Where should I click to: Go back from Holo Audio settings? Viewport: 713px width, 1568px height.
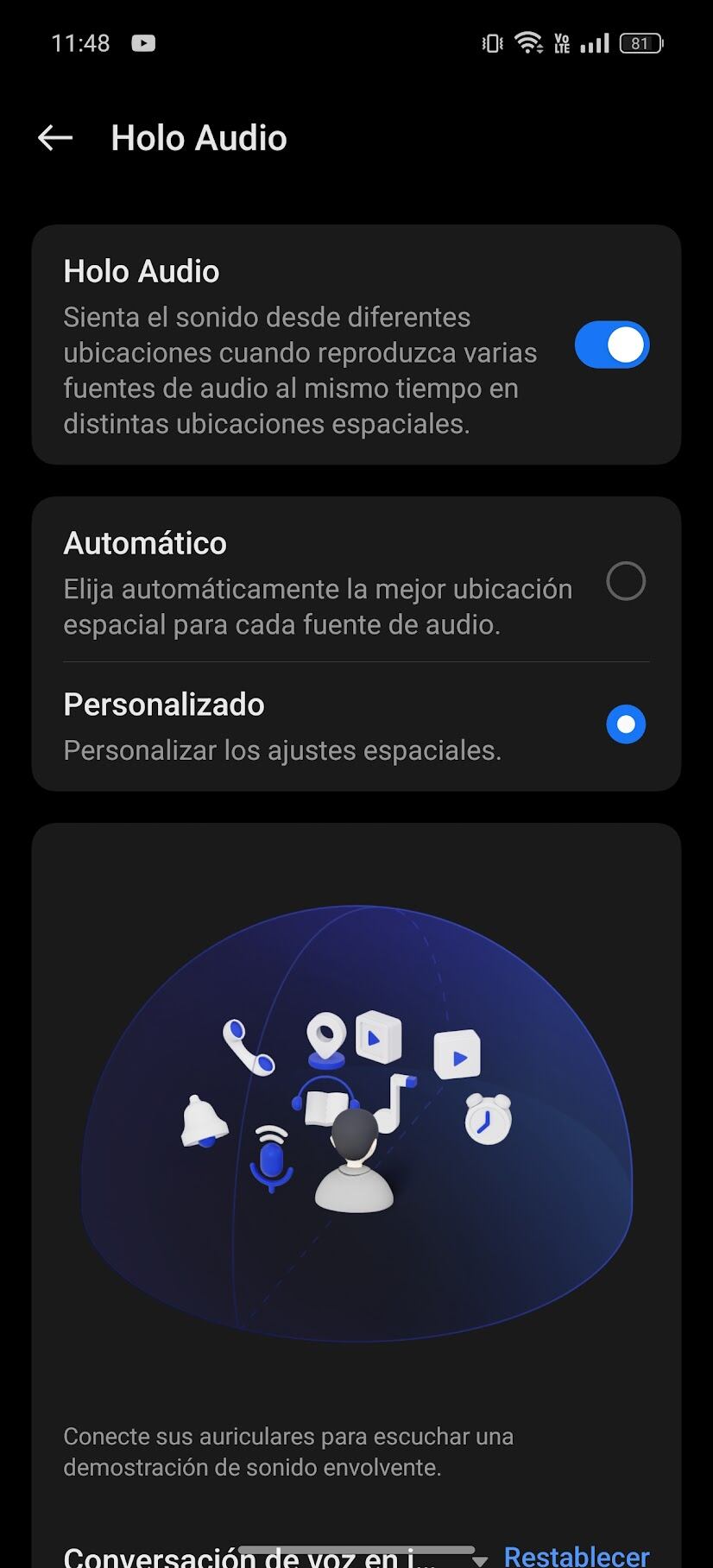click(55, 138)
